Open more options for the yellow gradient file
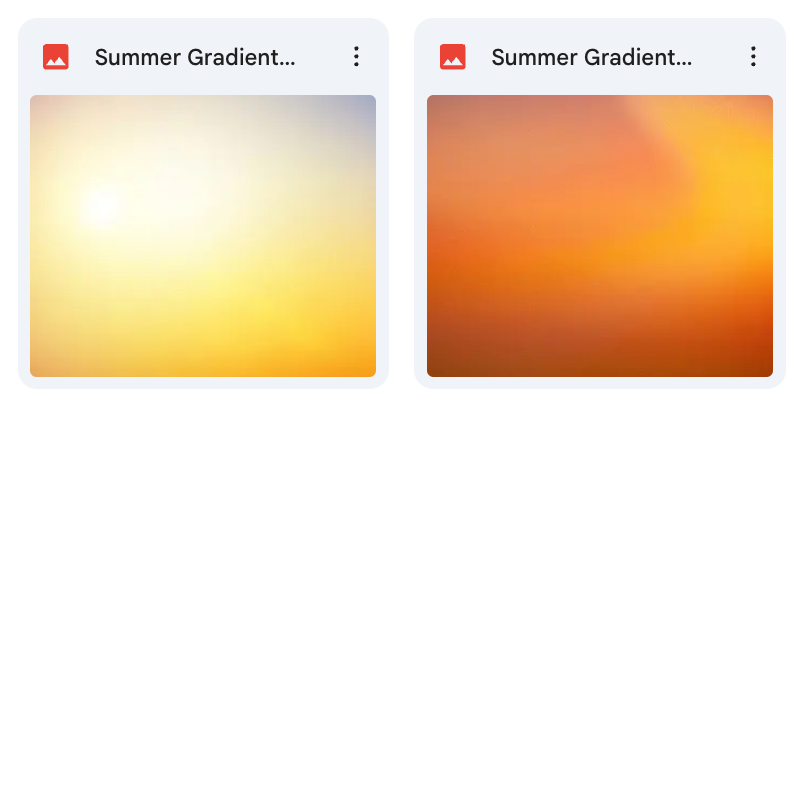The height and width of the screenshot is (794, 798). pos(356,57)
